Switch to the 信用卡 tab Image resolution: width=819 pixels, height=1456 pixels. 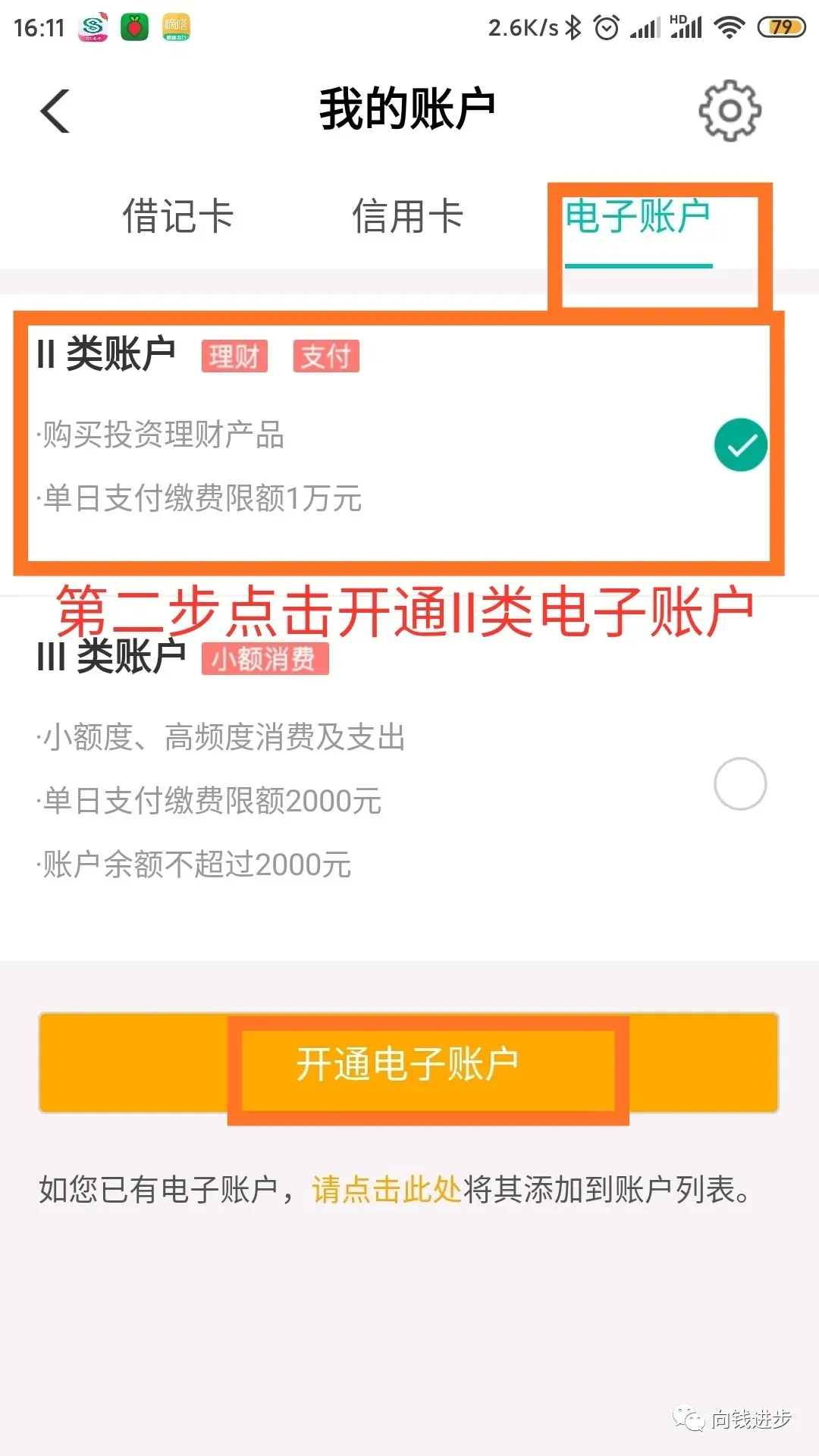tap(407, 216)
